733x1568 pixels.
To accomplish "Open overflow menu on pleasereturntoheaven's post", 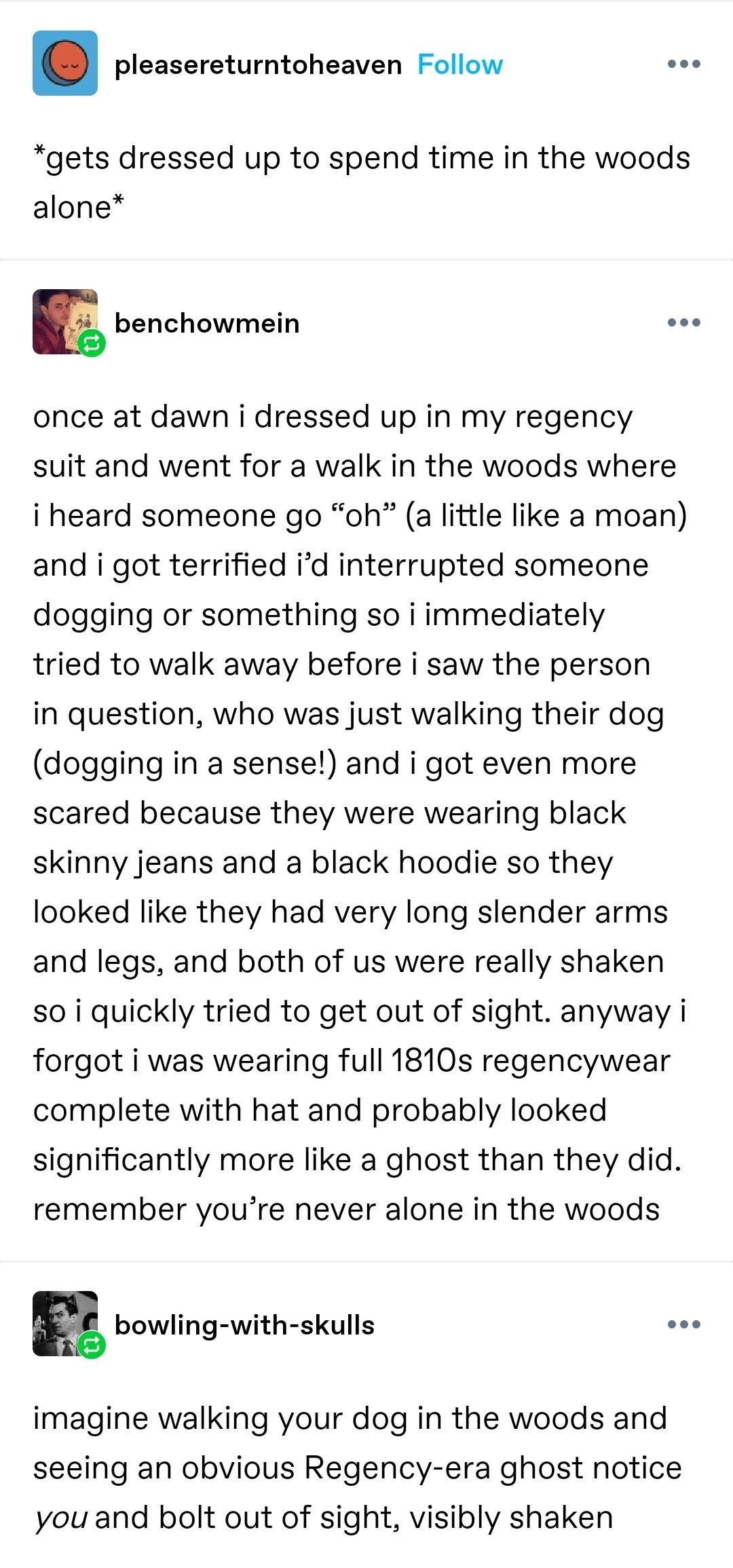I will point(683,64).
